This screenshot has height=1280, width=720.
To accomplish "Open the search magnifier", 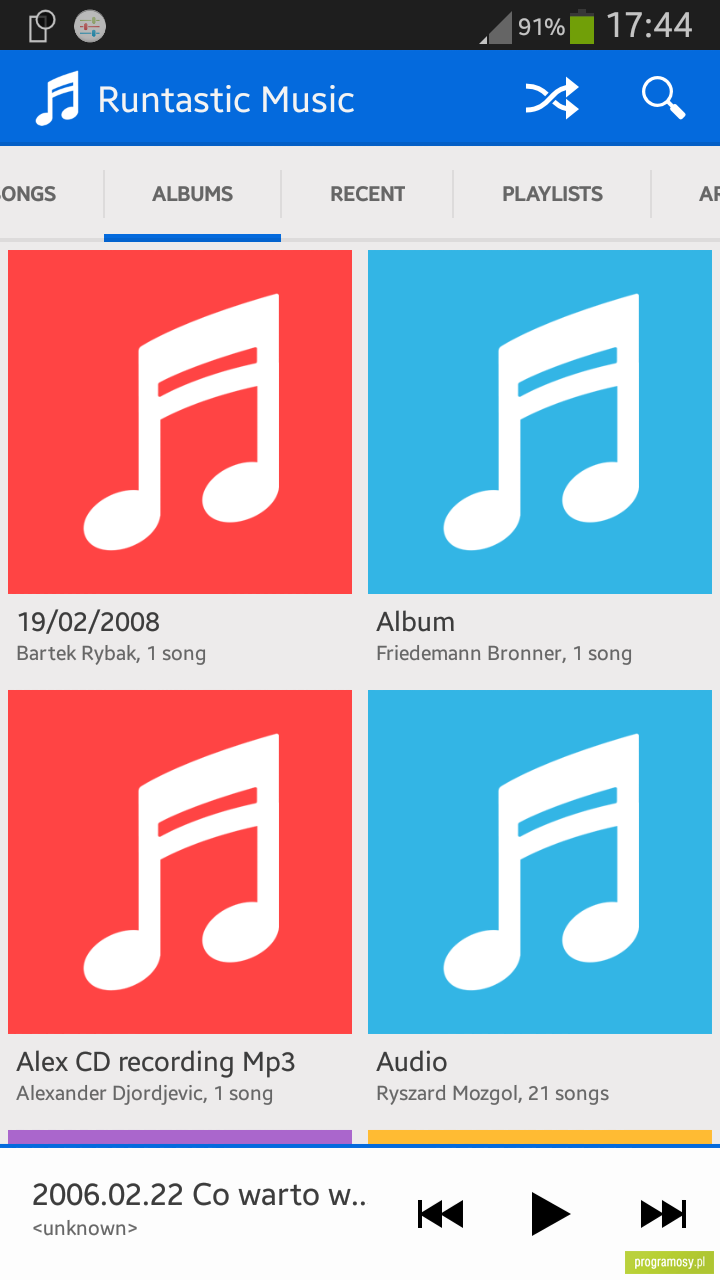I will [x=663, y=98].
